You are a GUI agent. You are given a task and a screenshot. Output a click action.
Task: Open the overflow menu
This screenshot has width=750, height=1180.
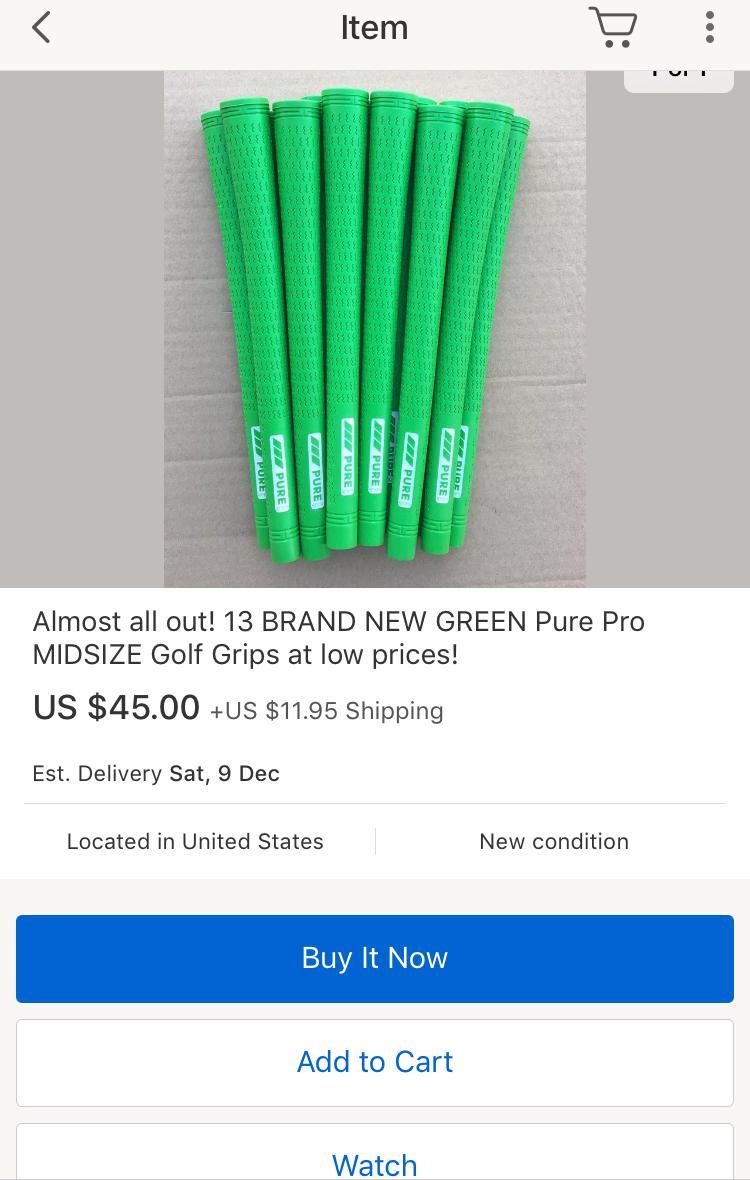click(709, 27)
